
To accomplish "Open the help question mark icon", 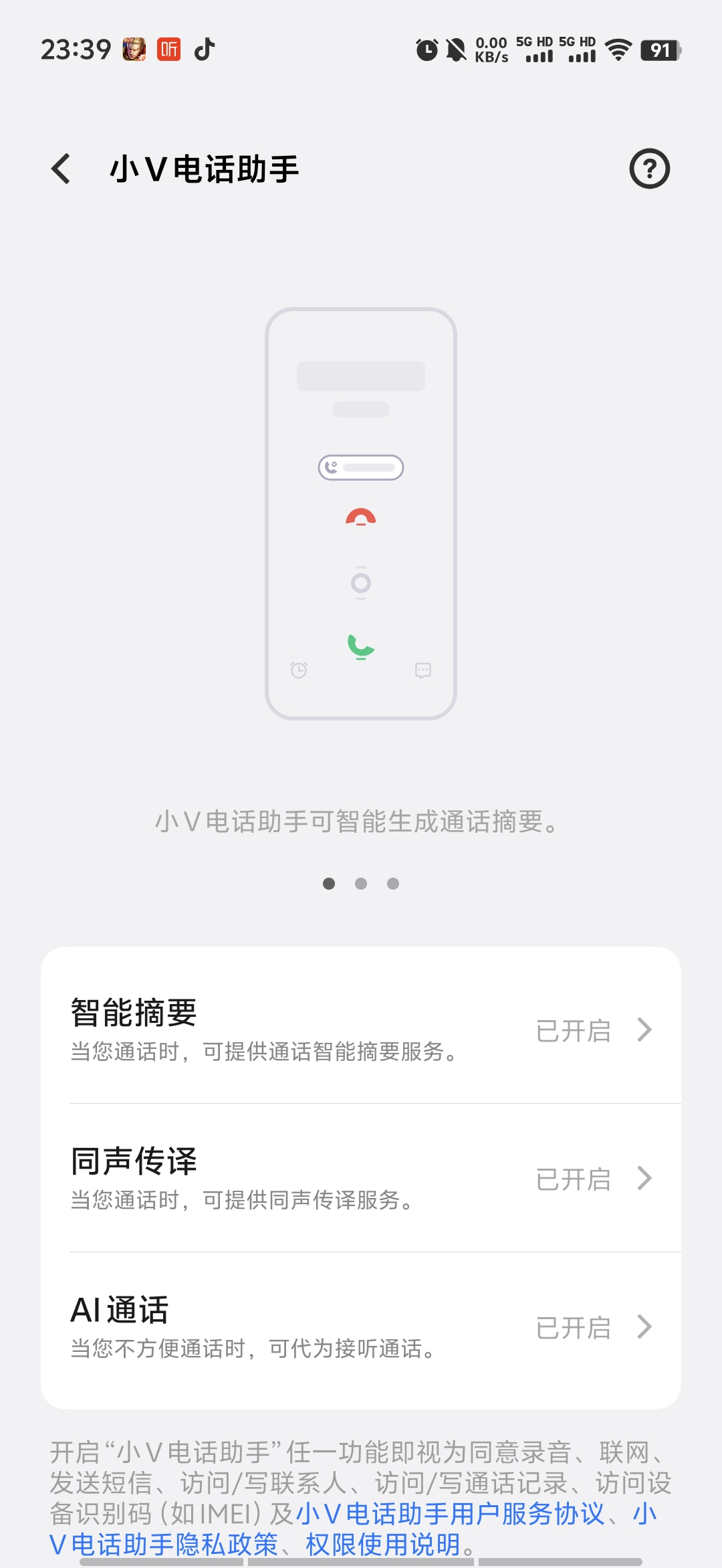I will 649,169.
